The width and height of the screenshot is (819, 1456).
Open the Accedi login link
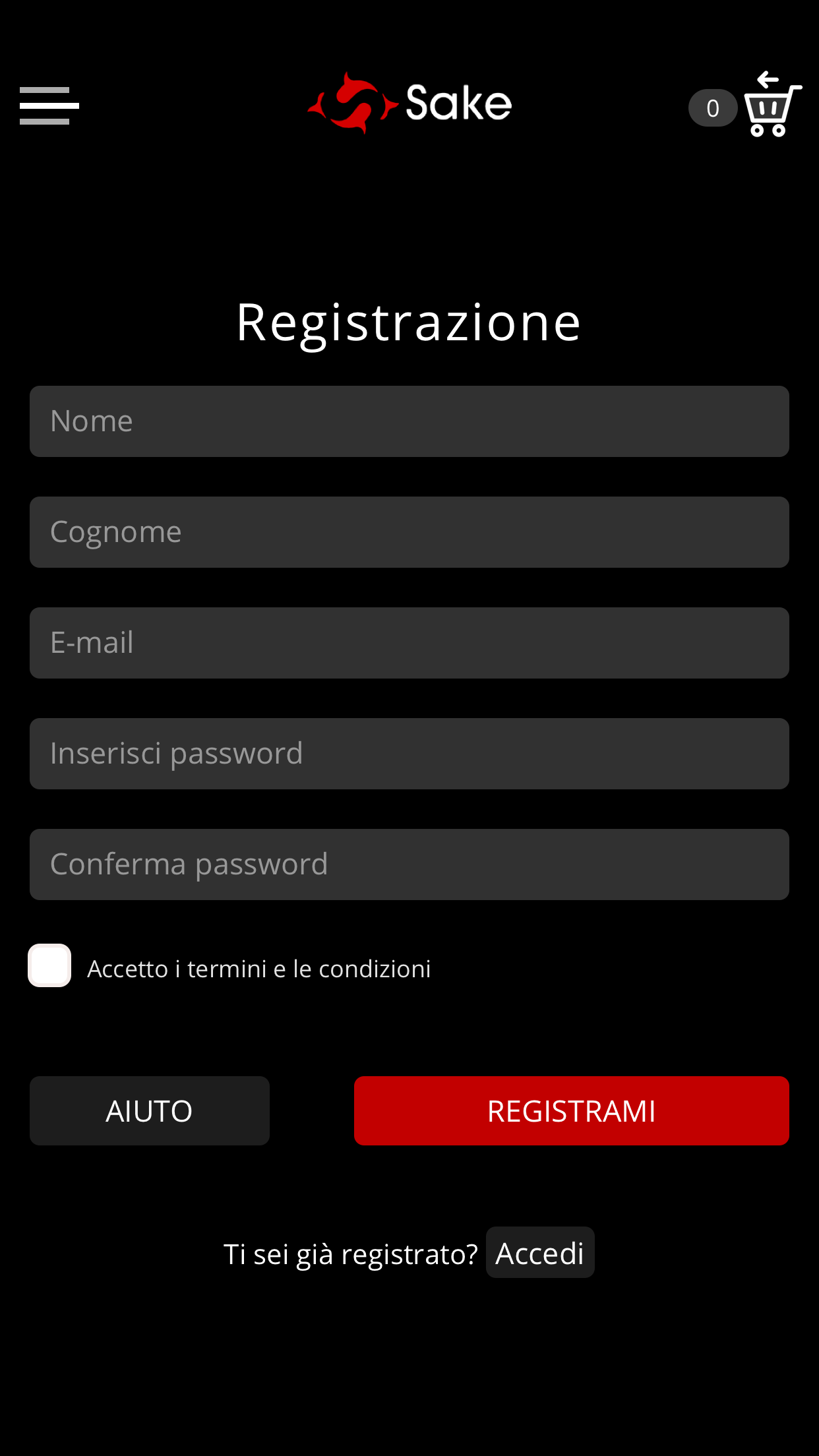[x=540, y=1252]
